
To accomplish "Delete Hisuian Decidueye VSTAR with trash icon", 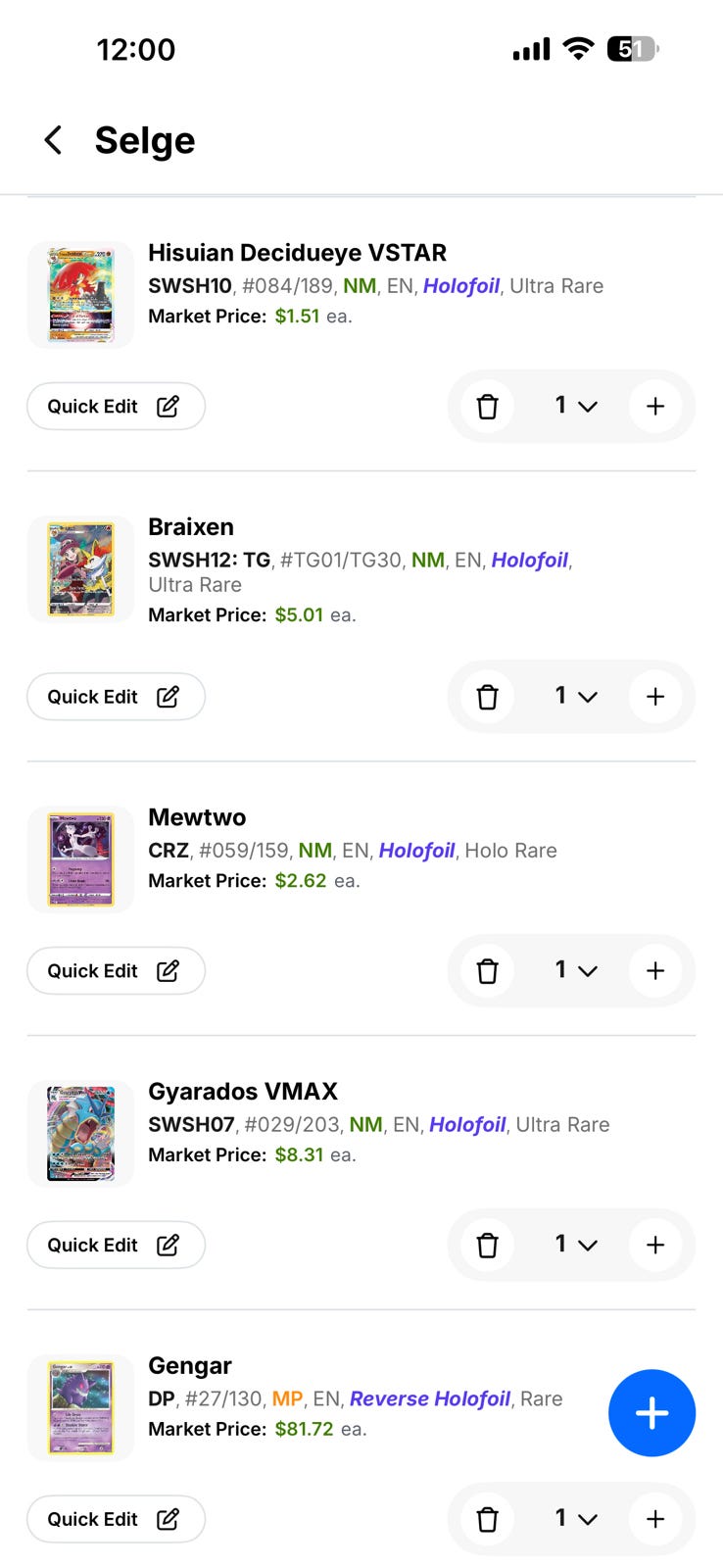I will point(487,406).
